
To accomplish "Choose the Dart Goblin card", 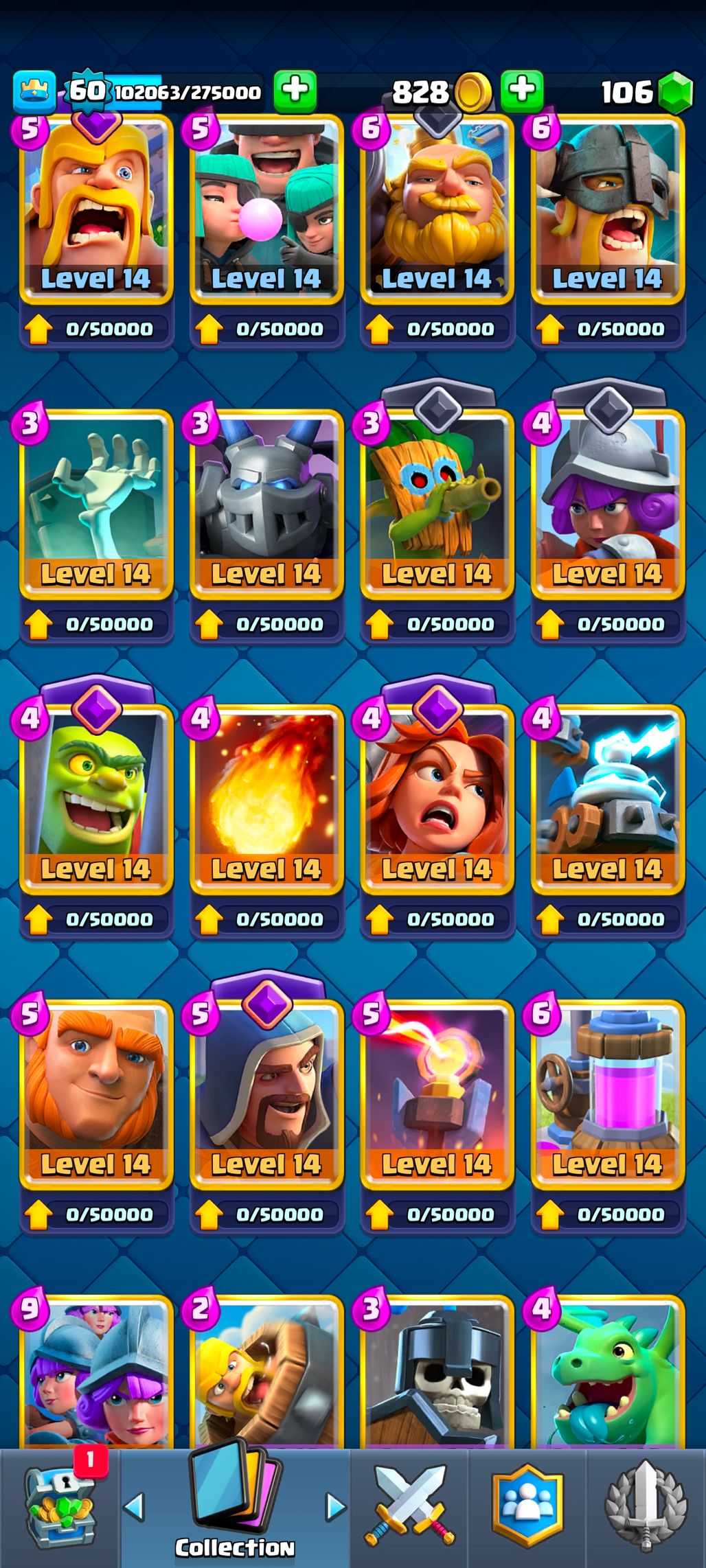I will [437, 505].
